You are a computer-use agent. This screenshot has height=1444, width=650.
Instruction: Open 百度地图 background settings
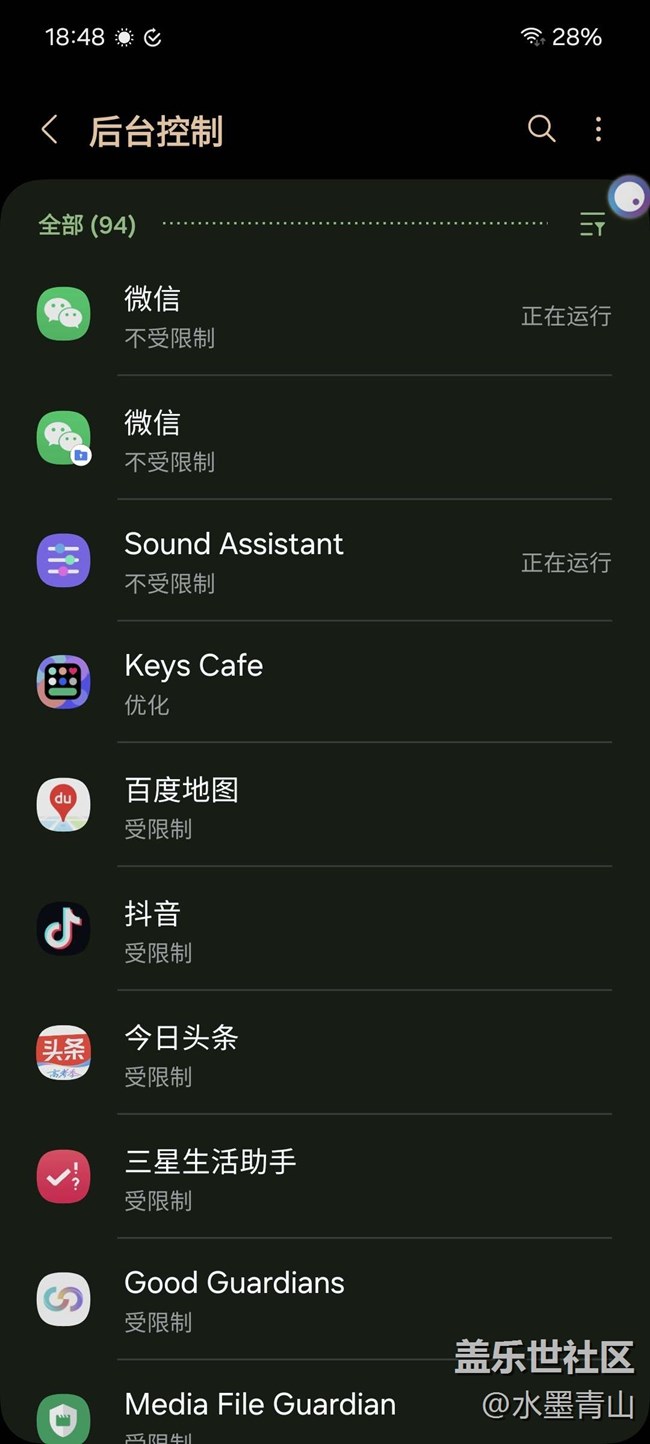click(x=325, y=805)
